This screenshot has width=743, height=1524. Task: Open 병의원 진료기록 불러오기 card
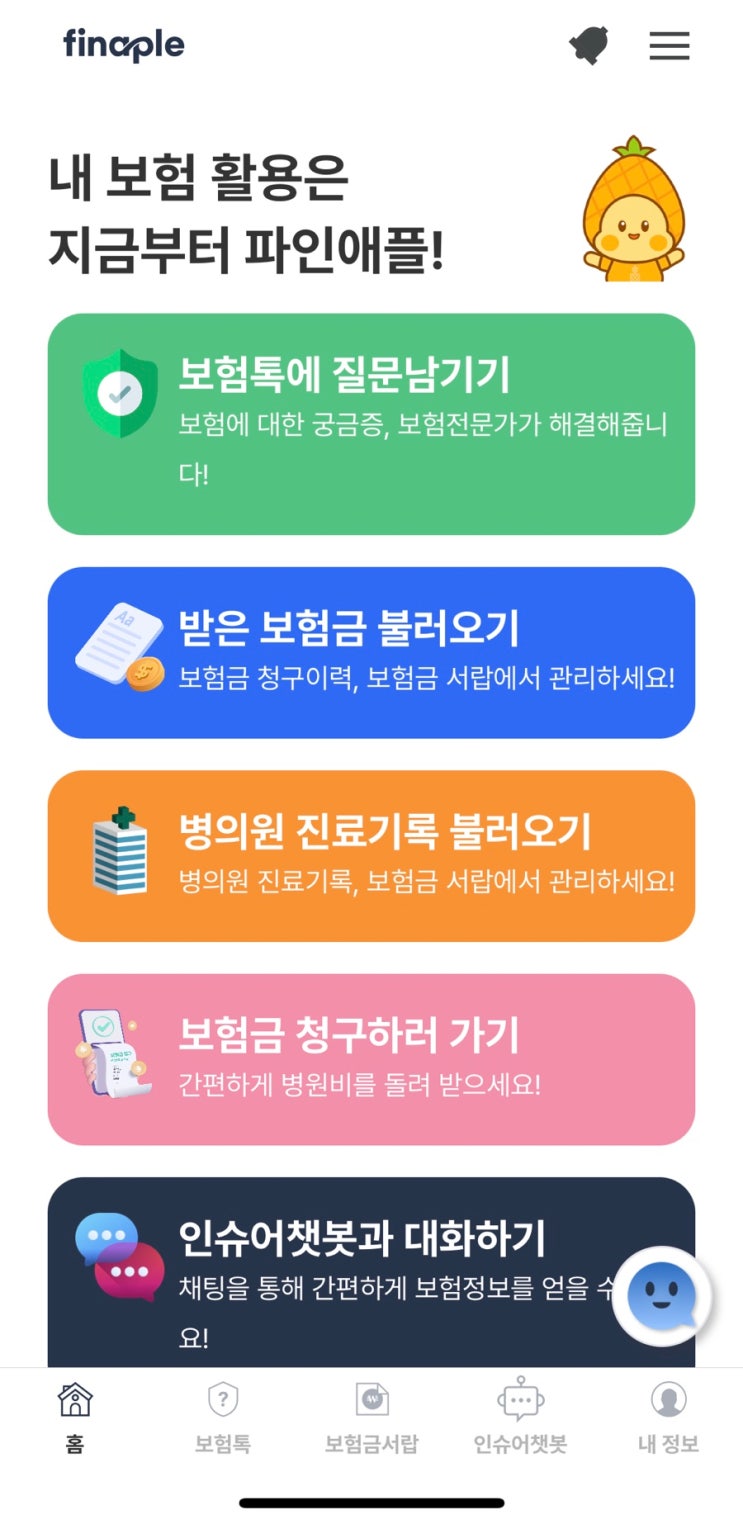[x=371, y=855]
